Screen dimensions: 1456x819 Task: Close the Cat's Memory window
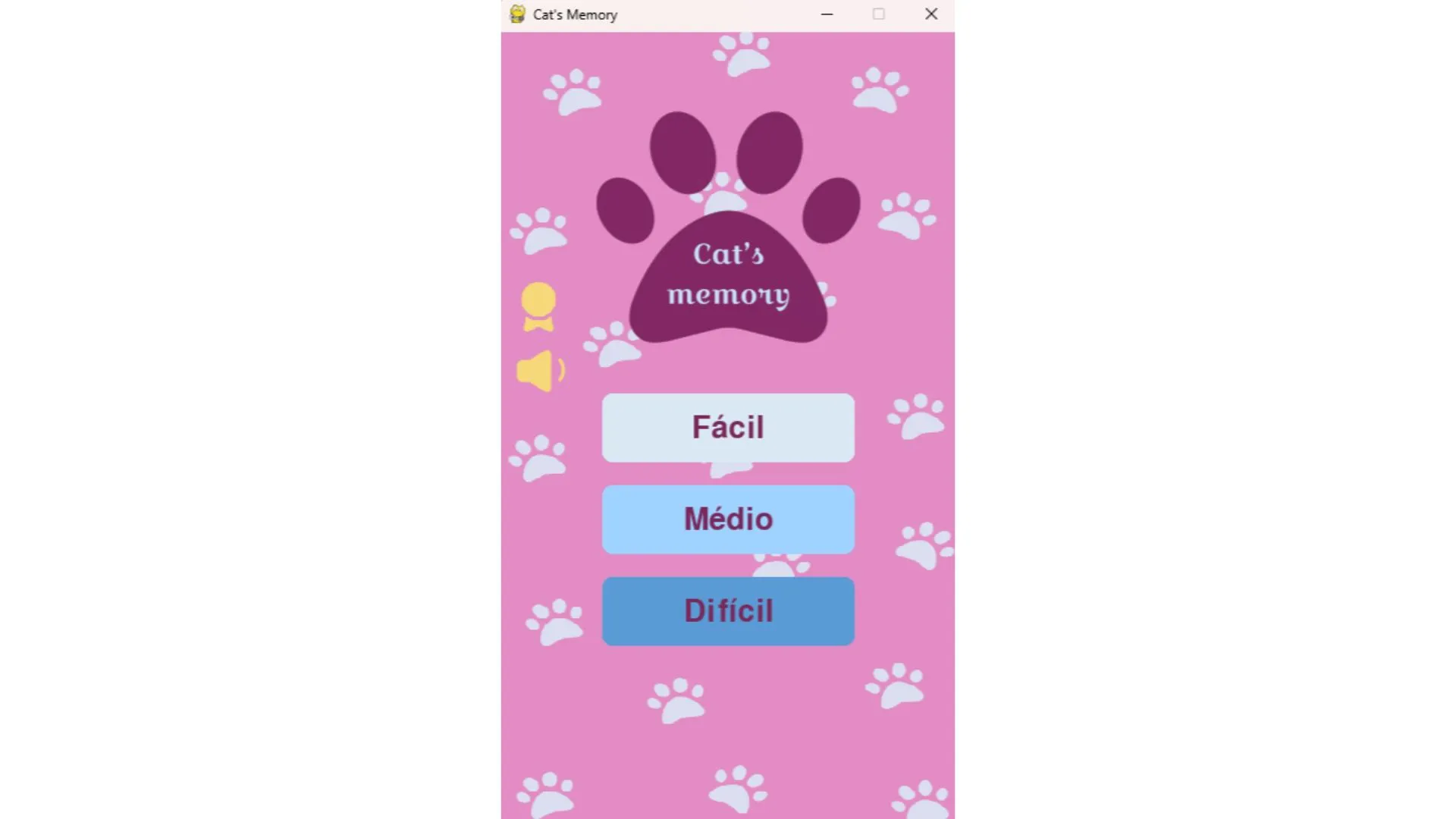(x=931, y=14)
